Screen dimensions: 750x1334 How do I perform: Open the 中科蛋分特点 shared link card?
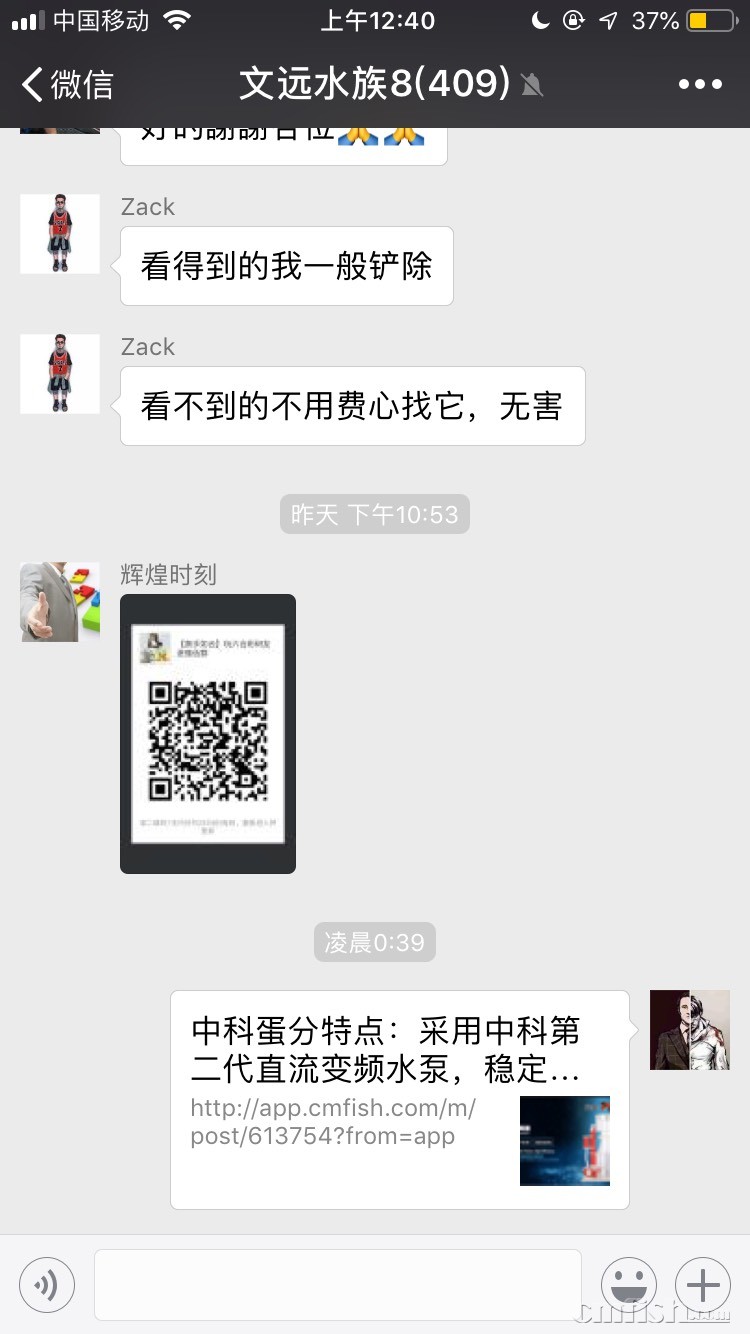pyautogui.click(x=400, y=1099)
